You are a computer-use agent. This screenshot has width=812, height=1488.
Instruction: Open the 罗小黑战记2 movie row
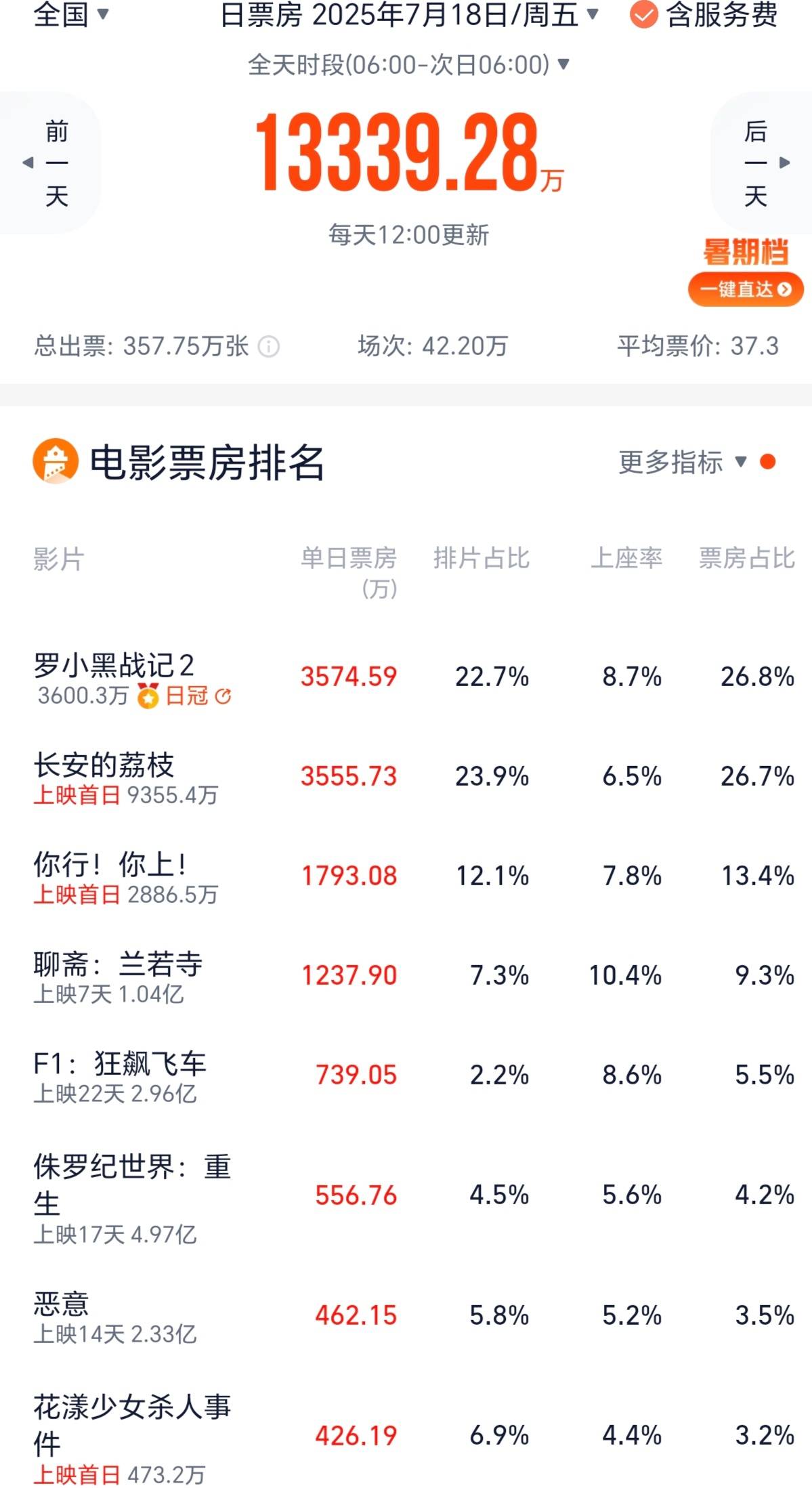(406, 677)
